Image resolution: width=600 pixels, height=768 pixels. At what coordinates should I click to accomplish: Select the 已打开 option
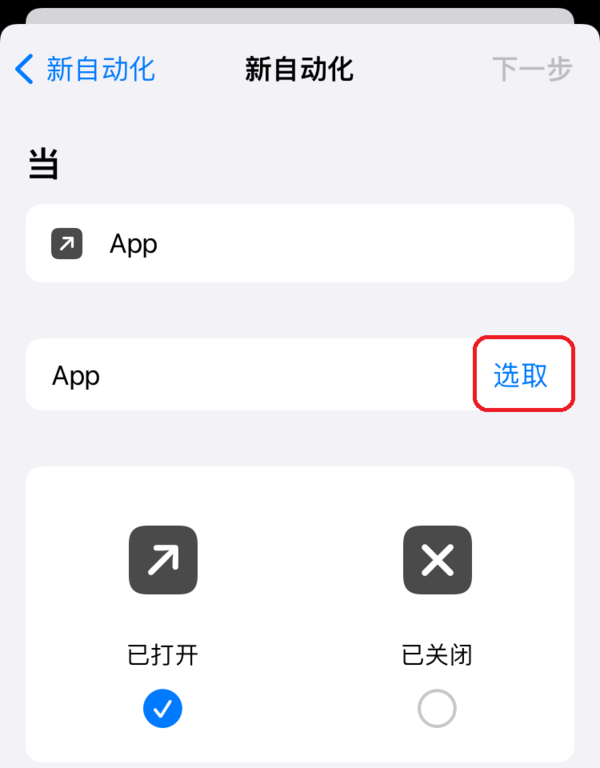pyautogui.click(x=163, y=709)
